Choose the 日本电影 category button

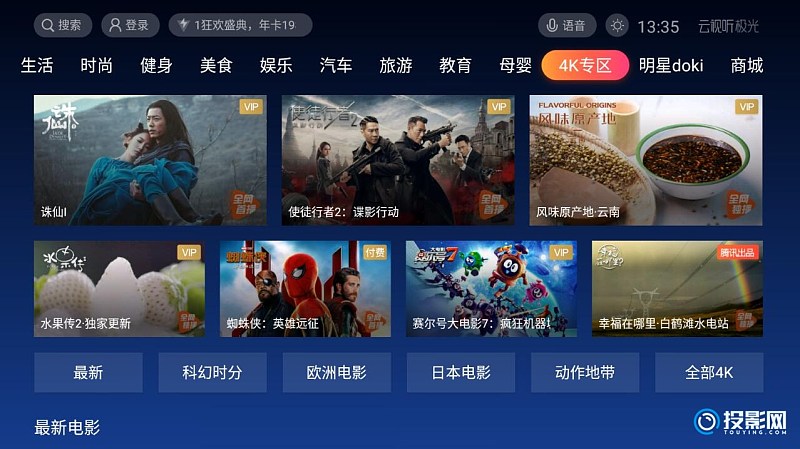coord(460,372)
